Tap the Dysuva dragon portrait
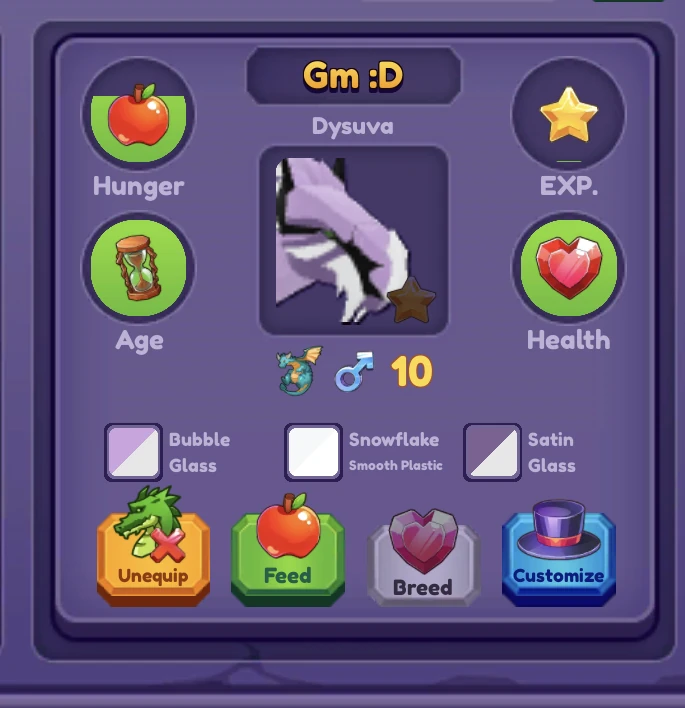This screenshot has height=708, width=685. 353,240
